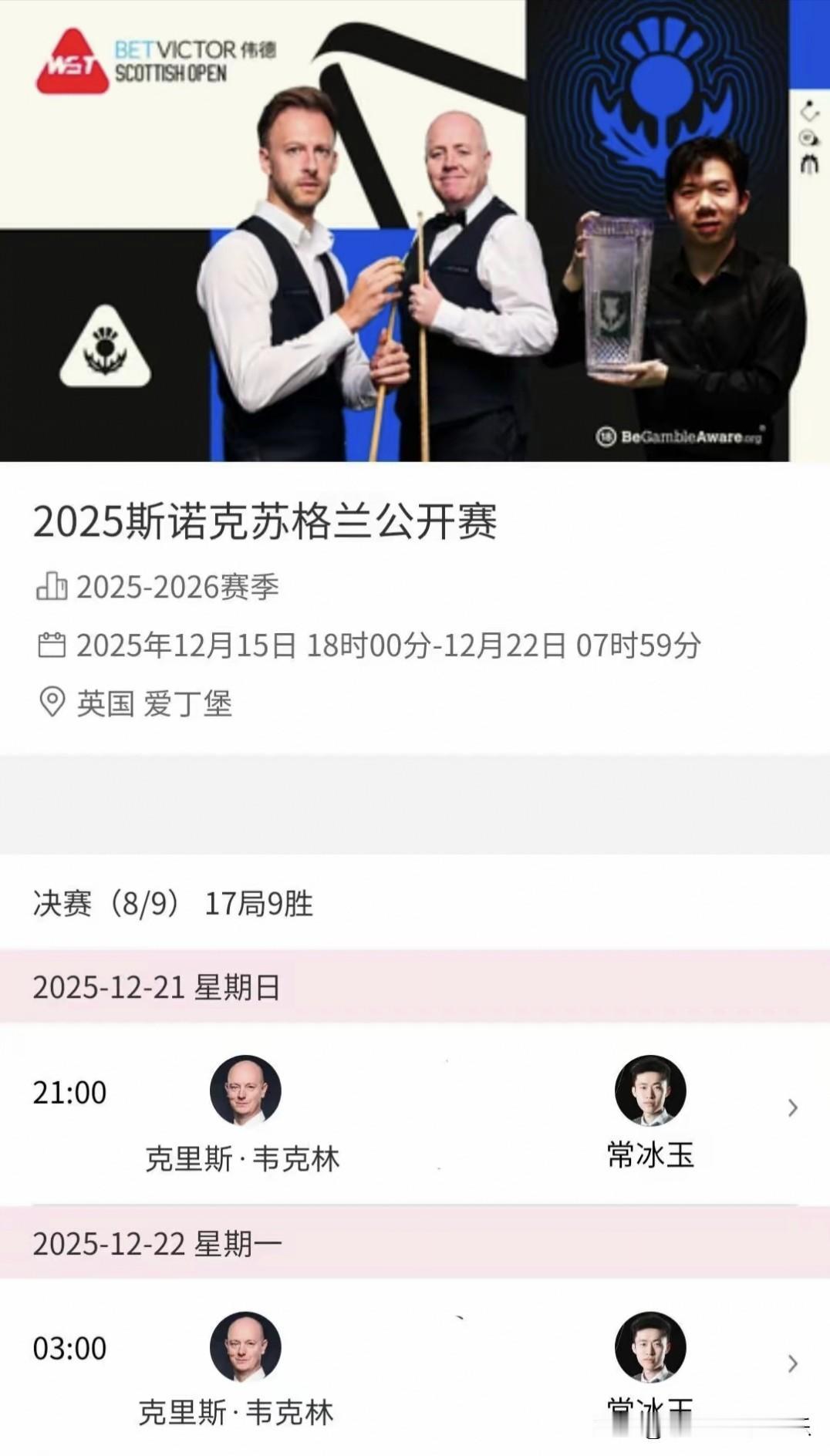Expand the 03:00 final match details
This screenshot has width=830, height=1456.
click(x=793, y=1366)
